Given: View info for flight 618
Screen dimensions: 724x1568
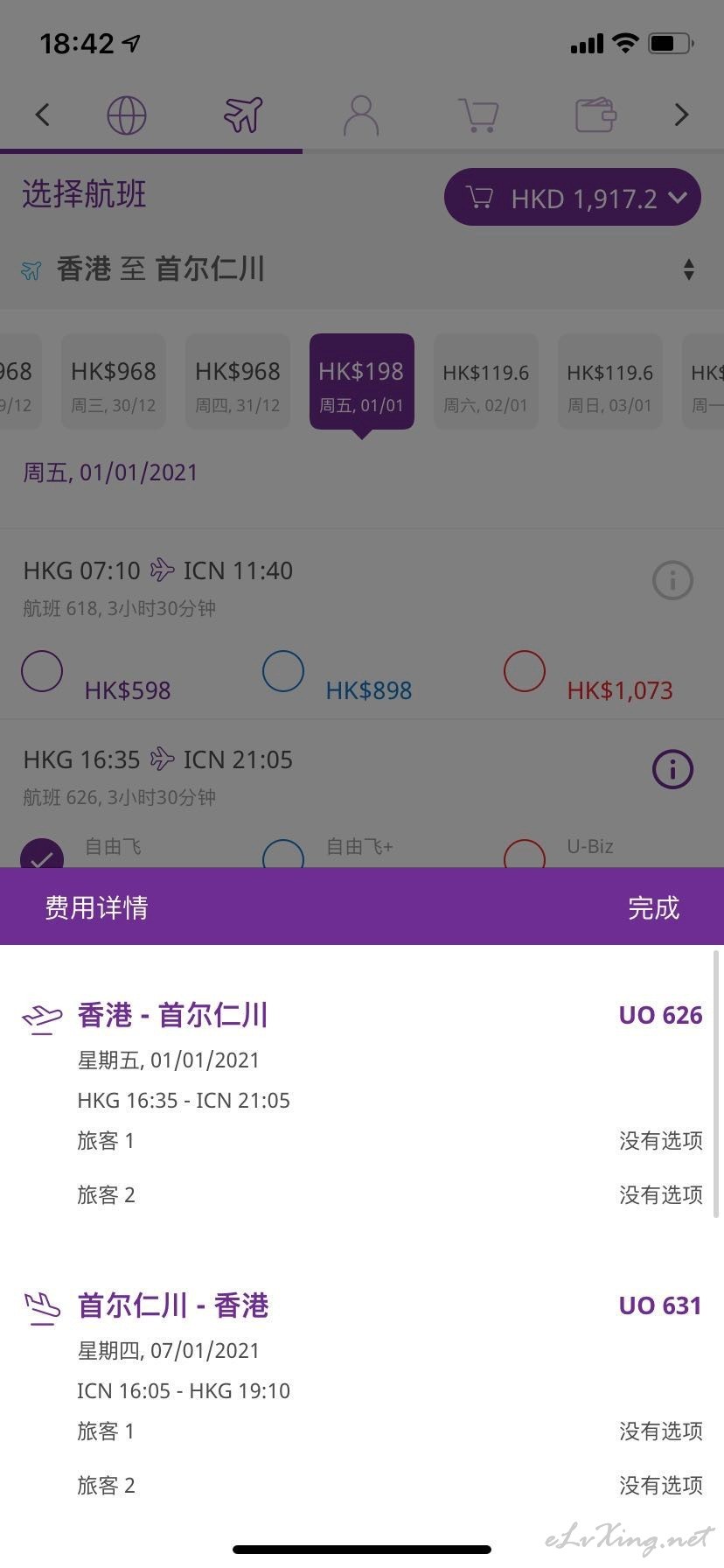Looking at the screenshot, I should pos(672,580).
